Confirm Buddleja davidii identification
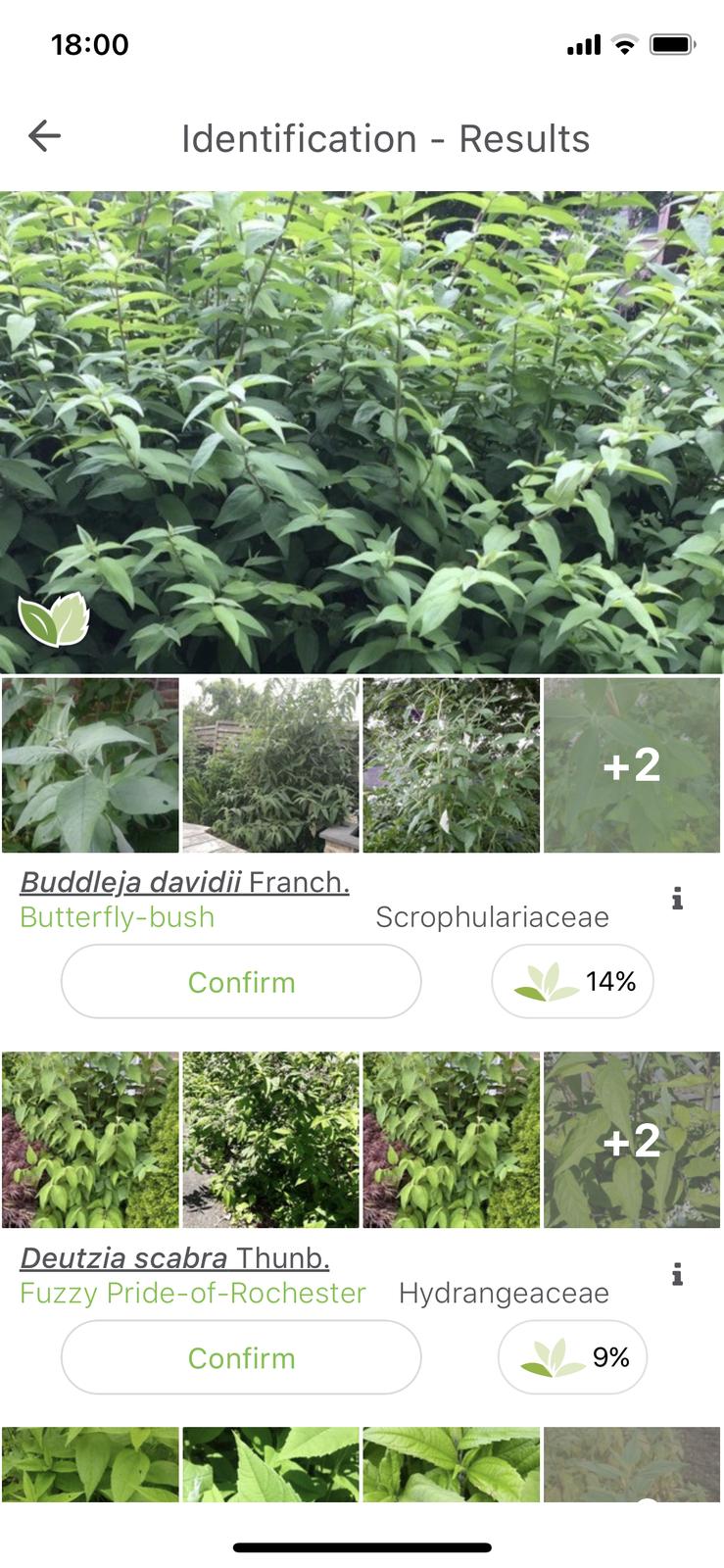The image size is (724, 1568). [241, 981]
